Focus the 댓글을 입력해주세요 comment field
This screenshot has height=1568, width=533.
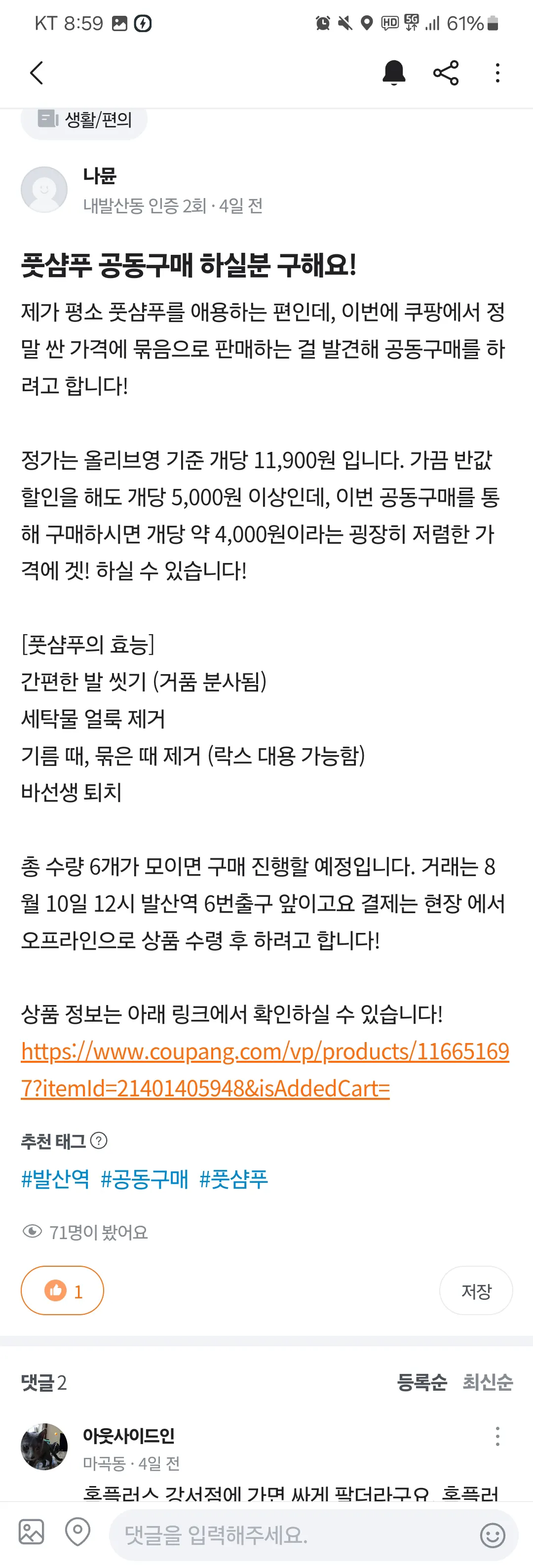point(292,1535)
